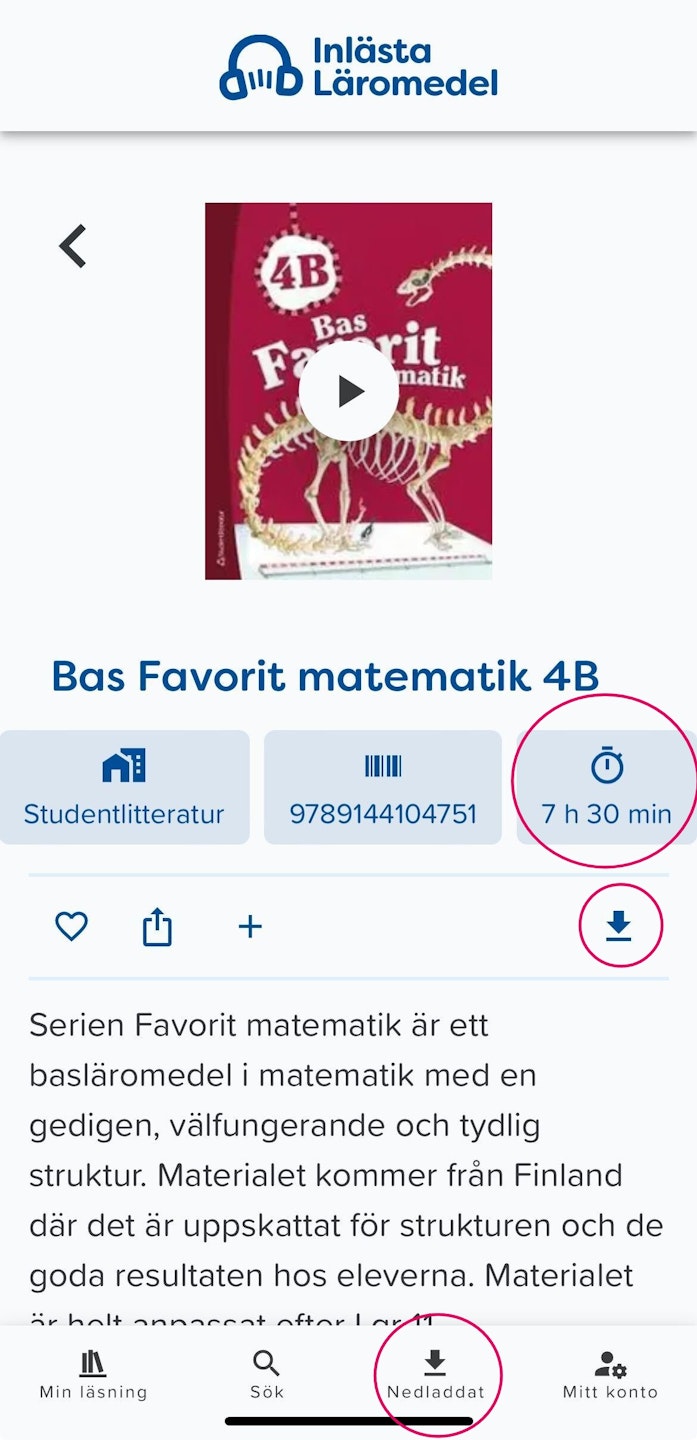The width and height of the screenshot is (697, 1440).
Task: Open the Sök tab
Action: (267, 1375)
